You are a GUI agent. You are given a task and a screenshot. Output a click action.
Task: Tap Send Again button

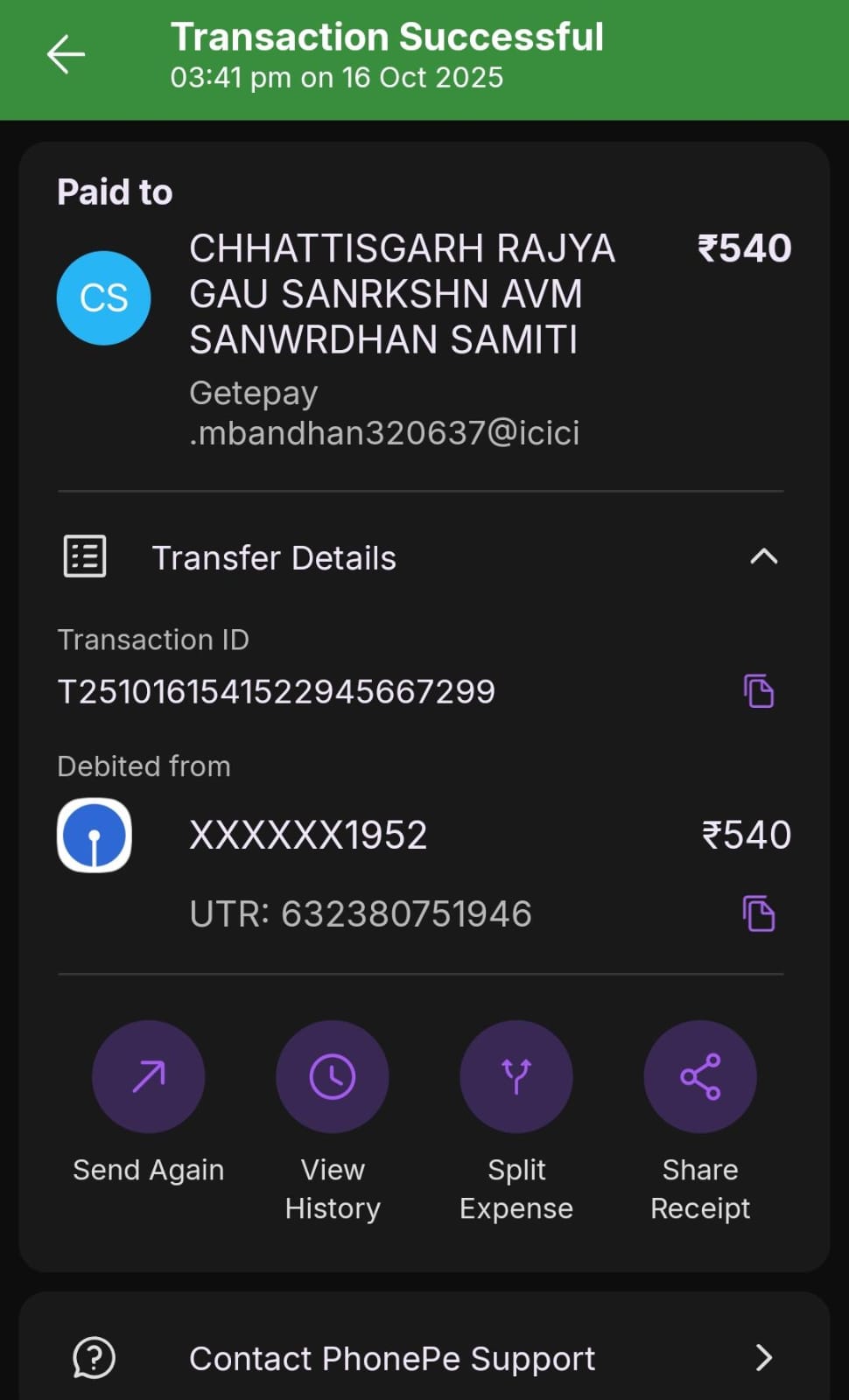(x=149, y=1076)
